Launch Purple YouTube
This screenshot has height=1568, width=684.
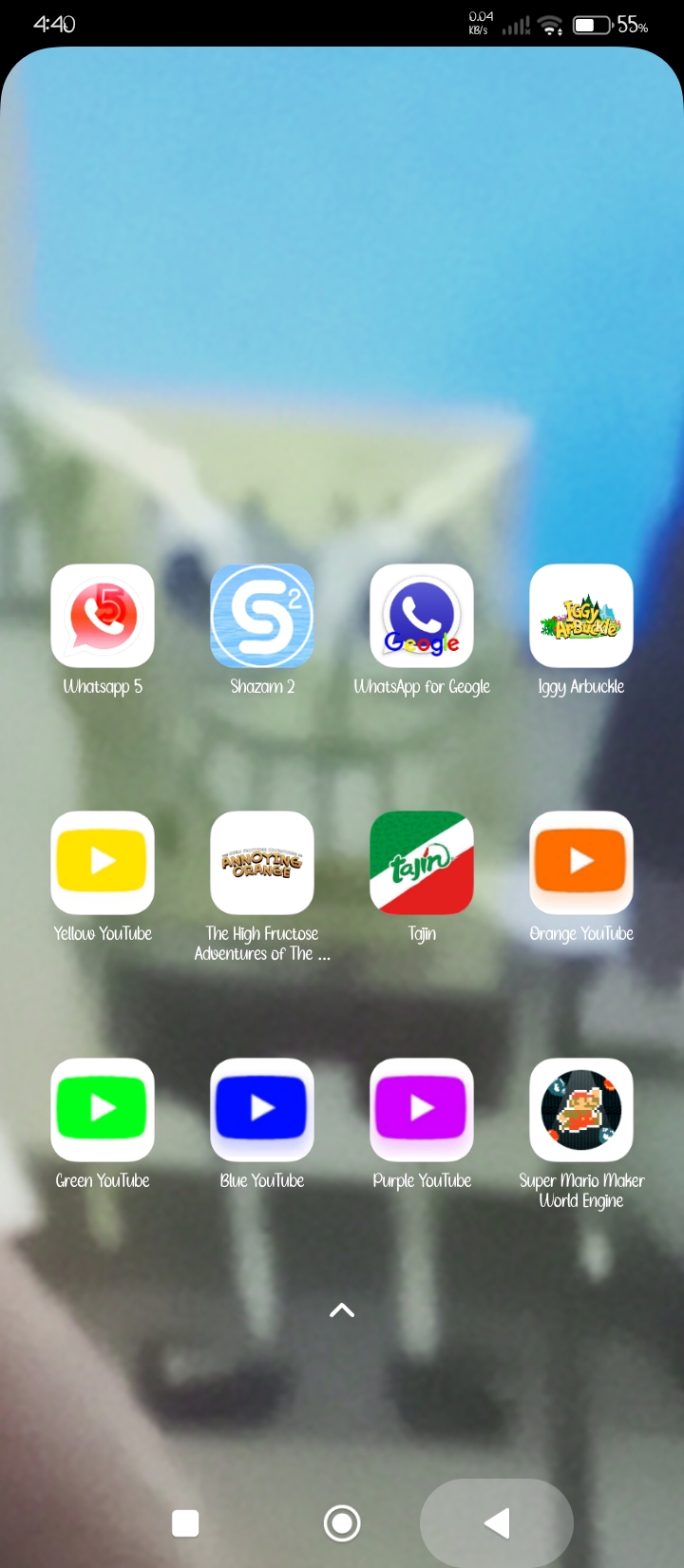[422, 1109]
